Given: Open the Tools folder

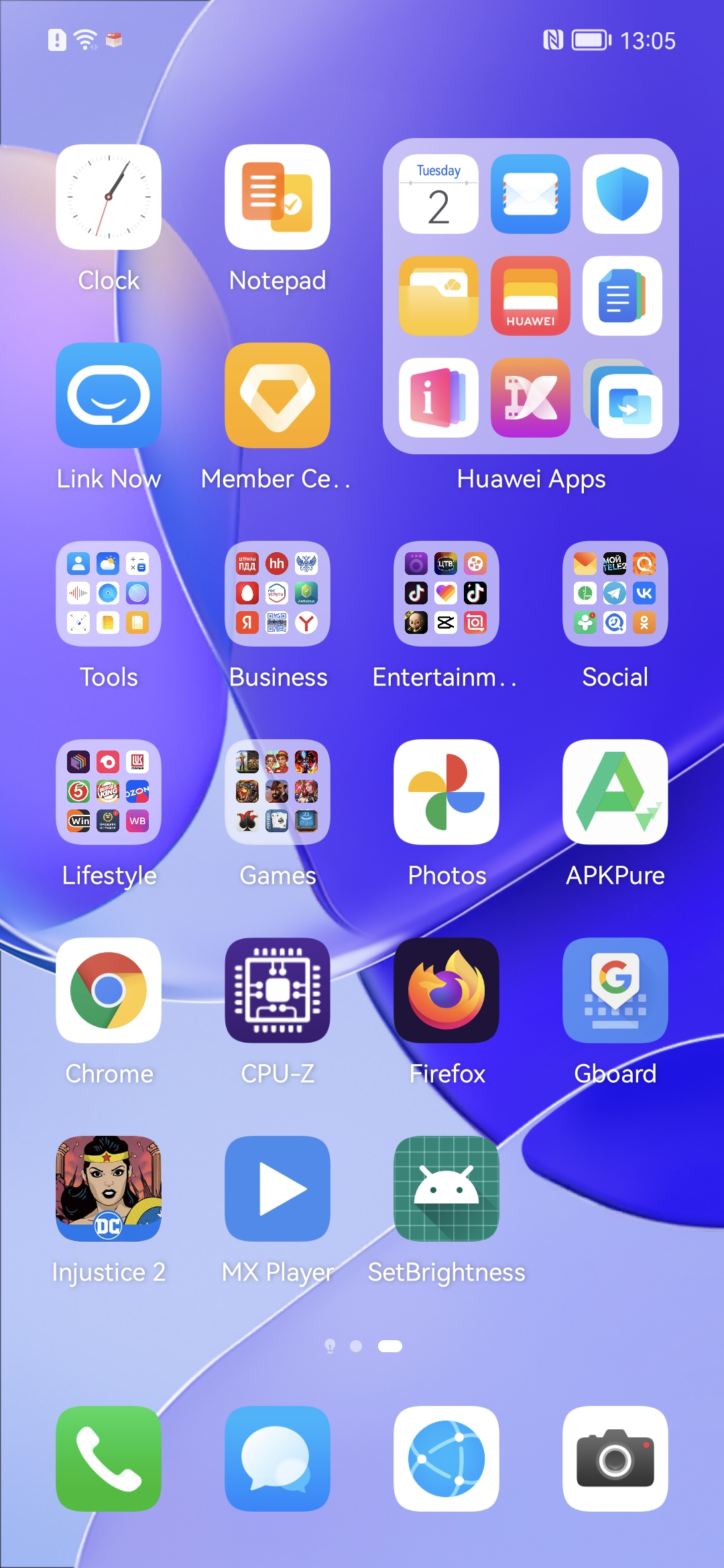Looking at the screenshot, I should (109, 594).
